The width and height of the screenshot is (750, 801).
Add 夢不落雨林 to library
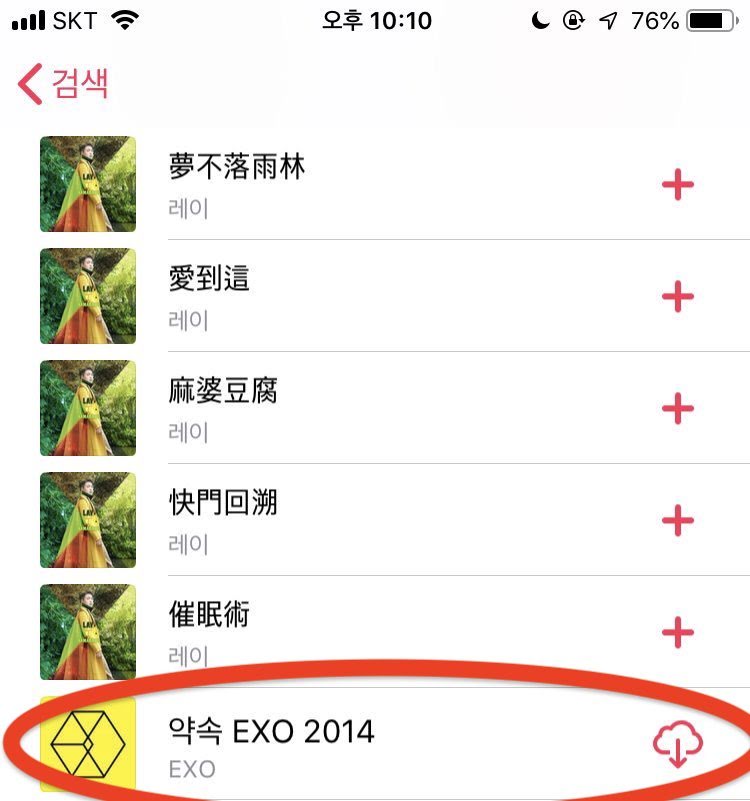[x=677, y=185]
